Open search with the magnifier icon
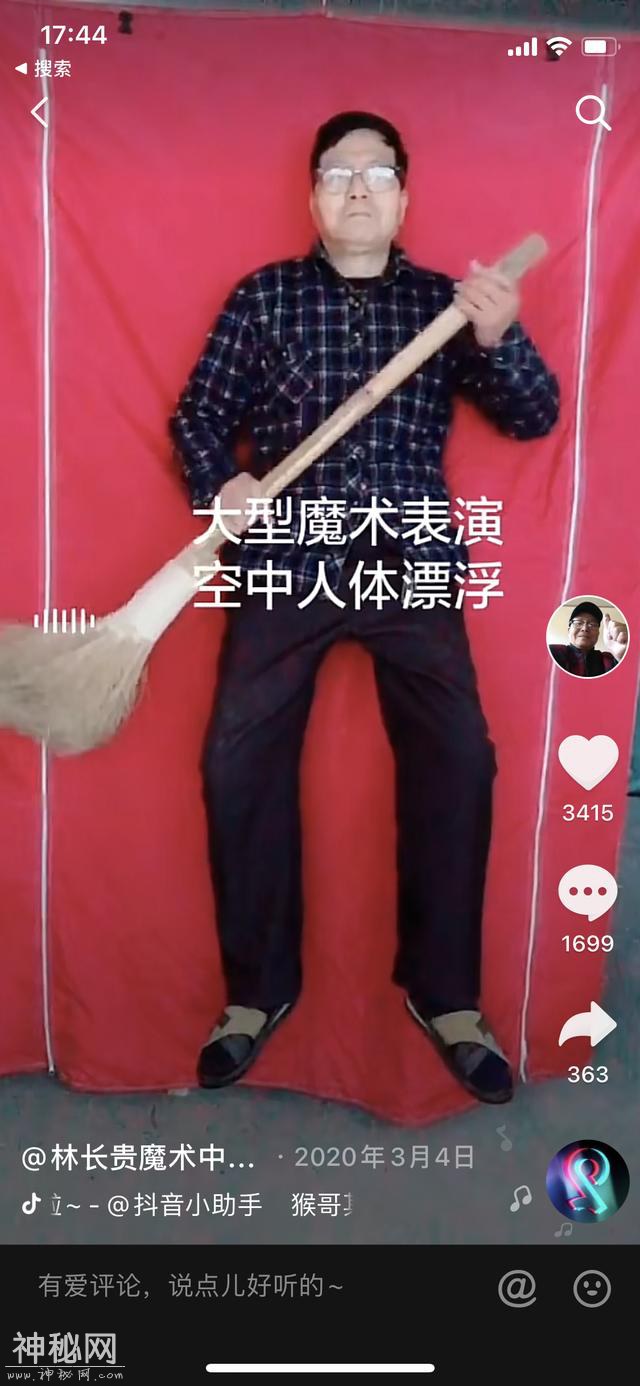The width and height of the screenshot is (640, 1386). point(592,112)
